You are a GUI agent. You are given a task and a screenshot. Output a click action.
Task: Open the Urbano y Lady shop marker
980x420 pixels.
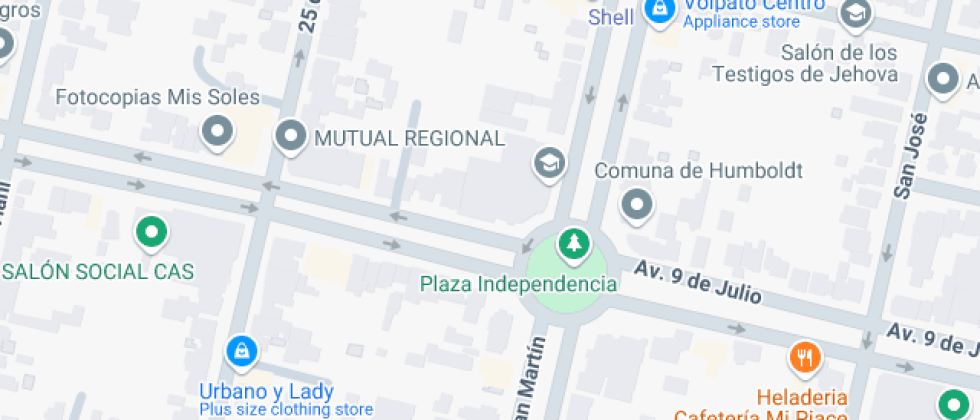(x=241, y=350)
